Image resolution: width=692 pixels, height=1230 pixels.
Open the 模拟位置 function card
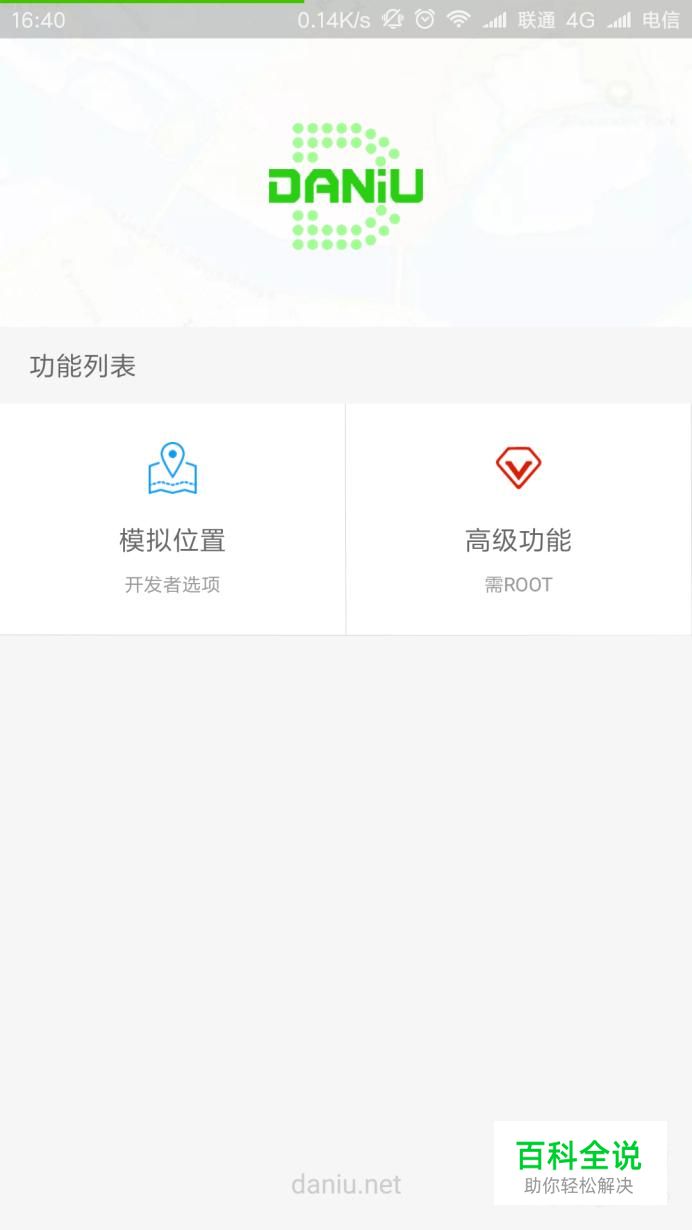(172, 519)
